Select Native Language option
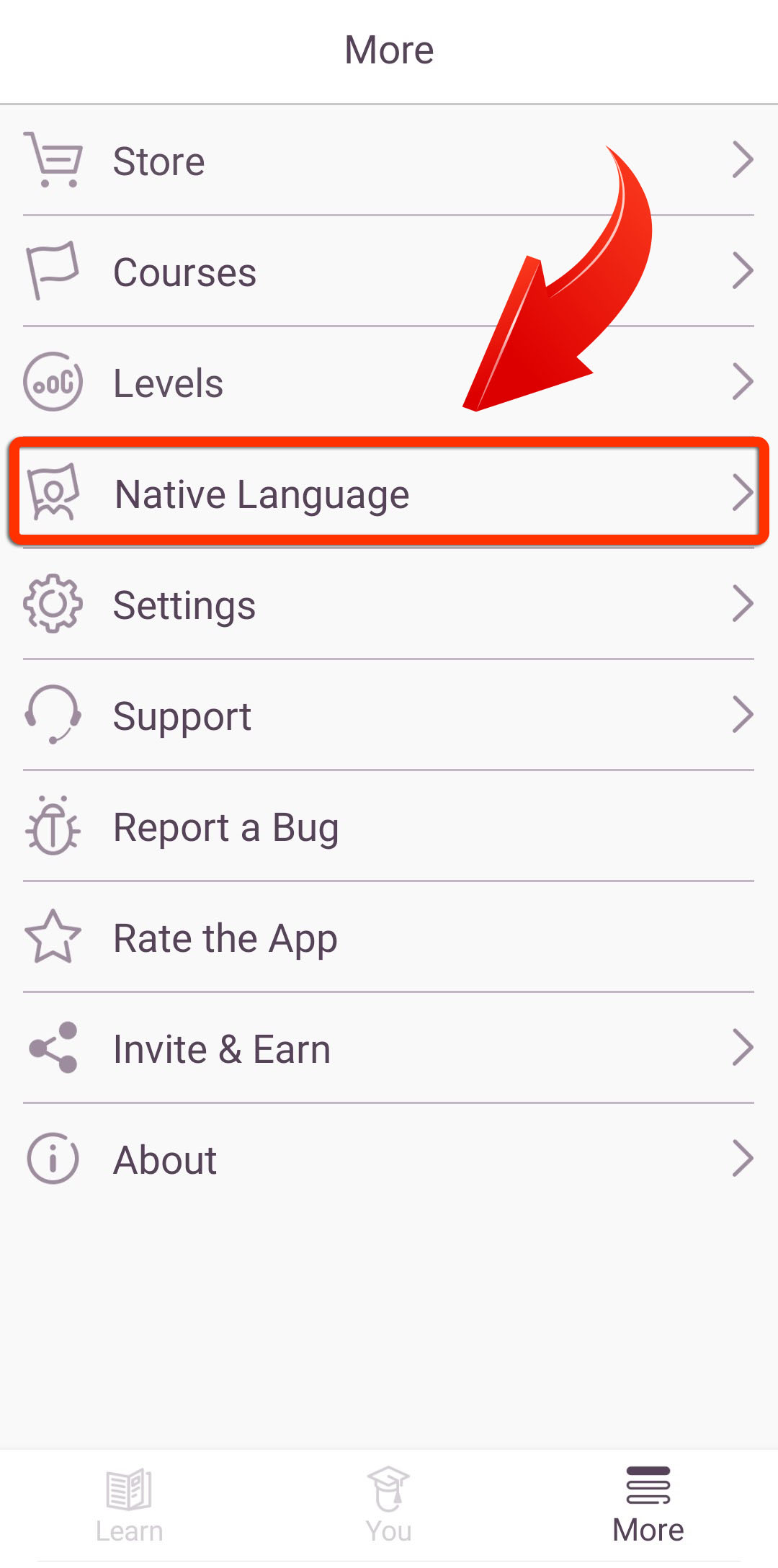The image size is (778, 1568). tap(389, 493)
